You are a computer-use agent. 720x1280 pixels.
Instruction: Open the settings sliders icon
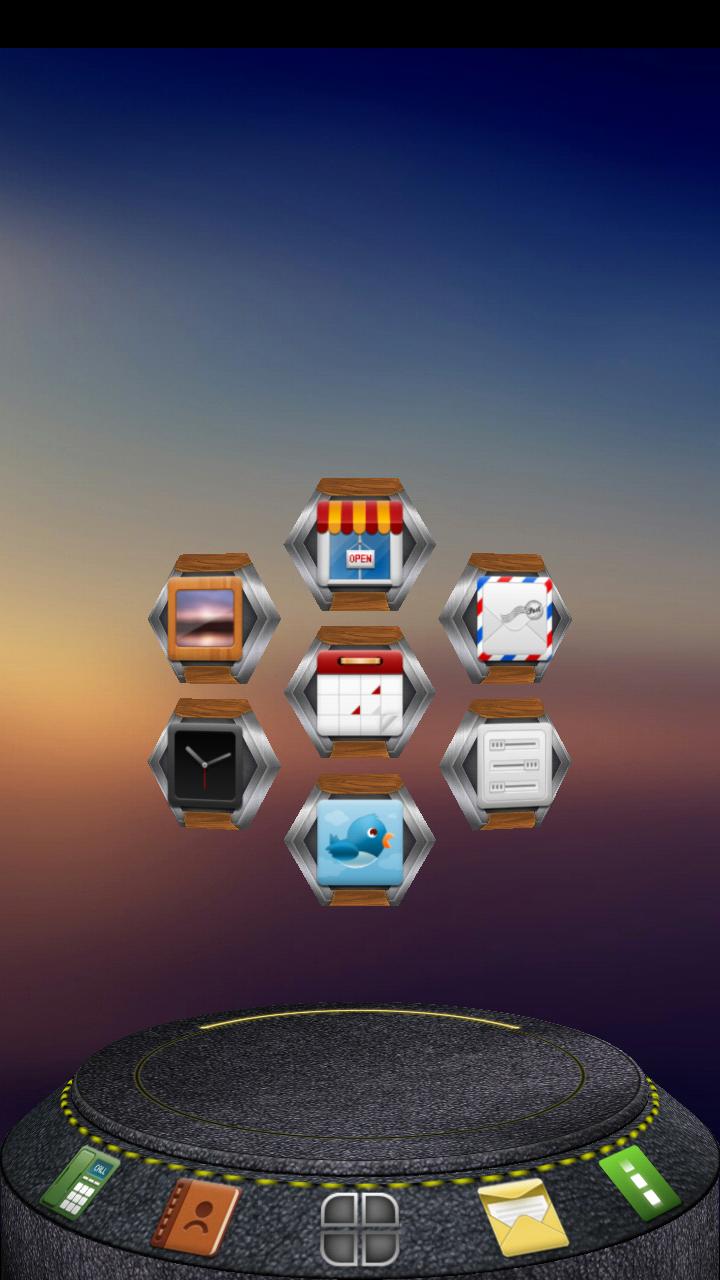(x=514, y=764)
